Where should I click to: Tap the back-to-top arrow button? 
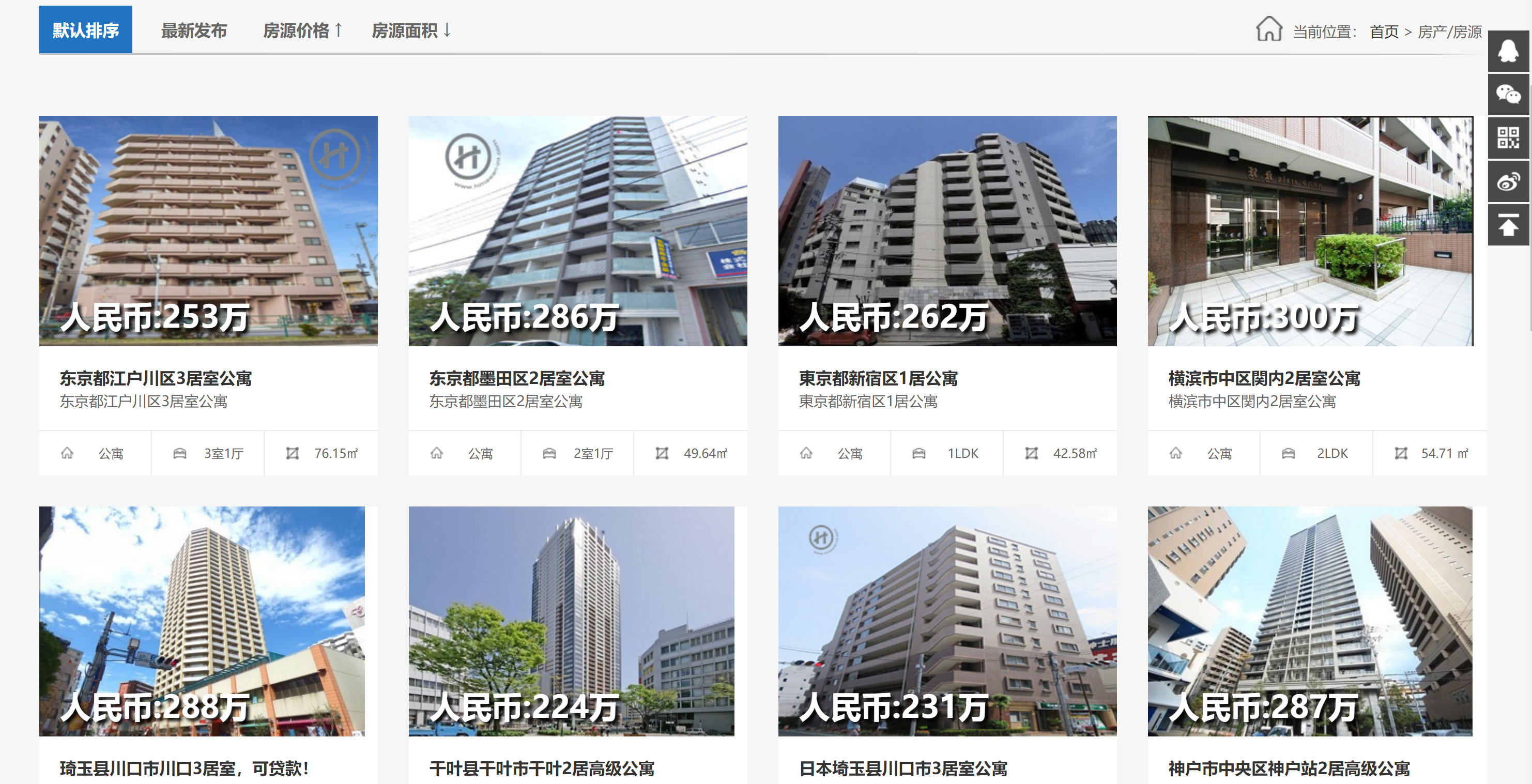1508,225
